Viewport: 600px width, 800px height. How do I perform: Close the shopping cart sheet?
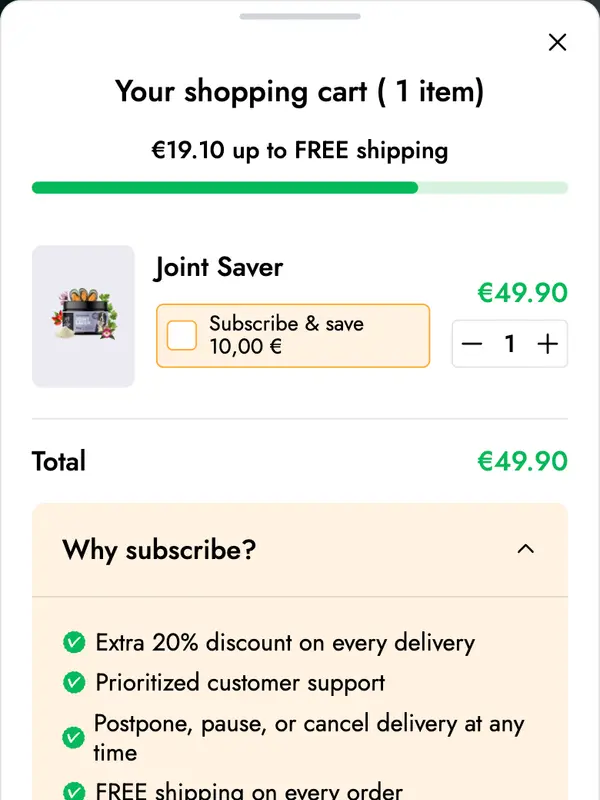pos(557,42)
